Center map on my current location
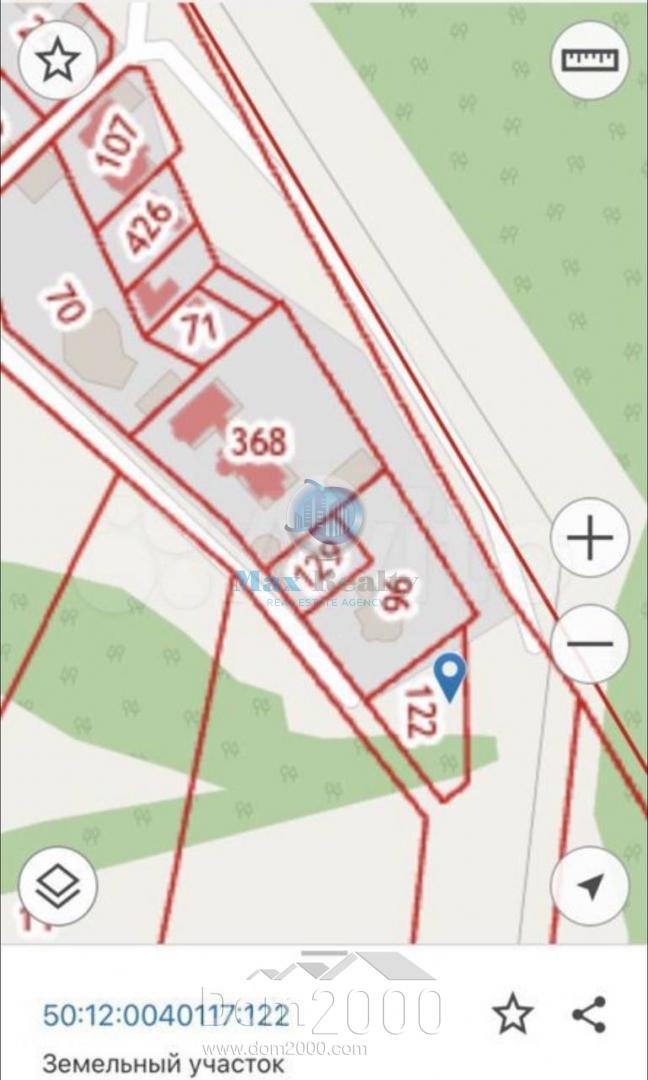 [590, 886]
